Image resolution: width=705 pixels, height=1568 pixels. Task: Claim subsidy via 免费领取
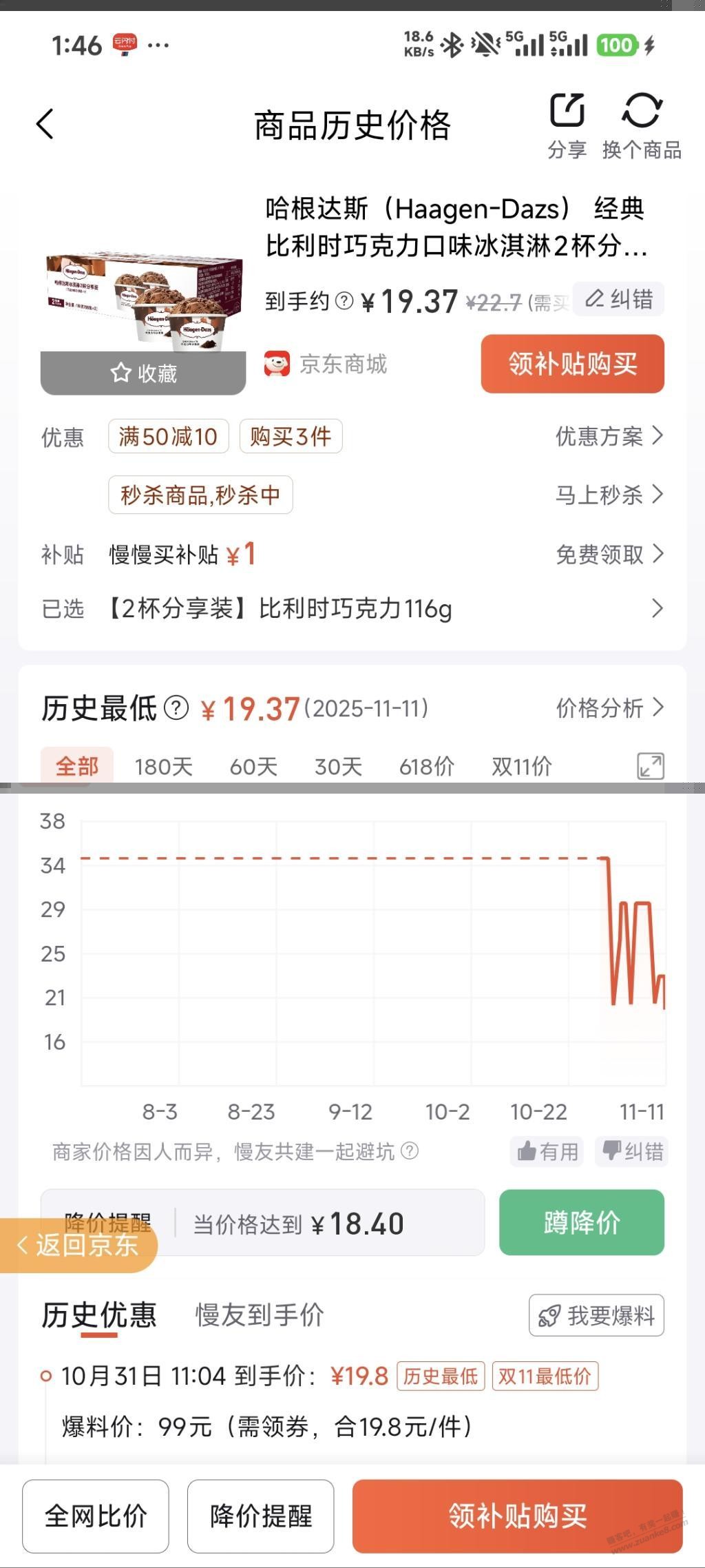609,554
